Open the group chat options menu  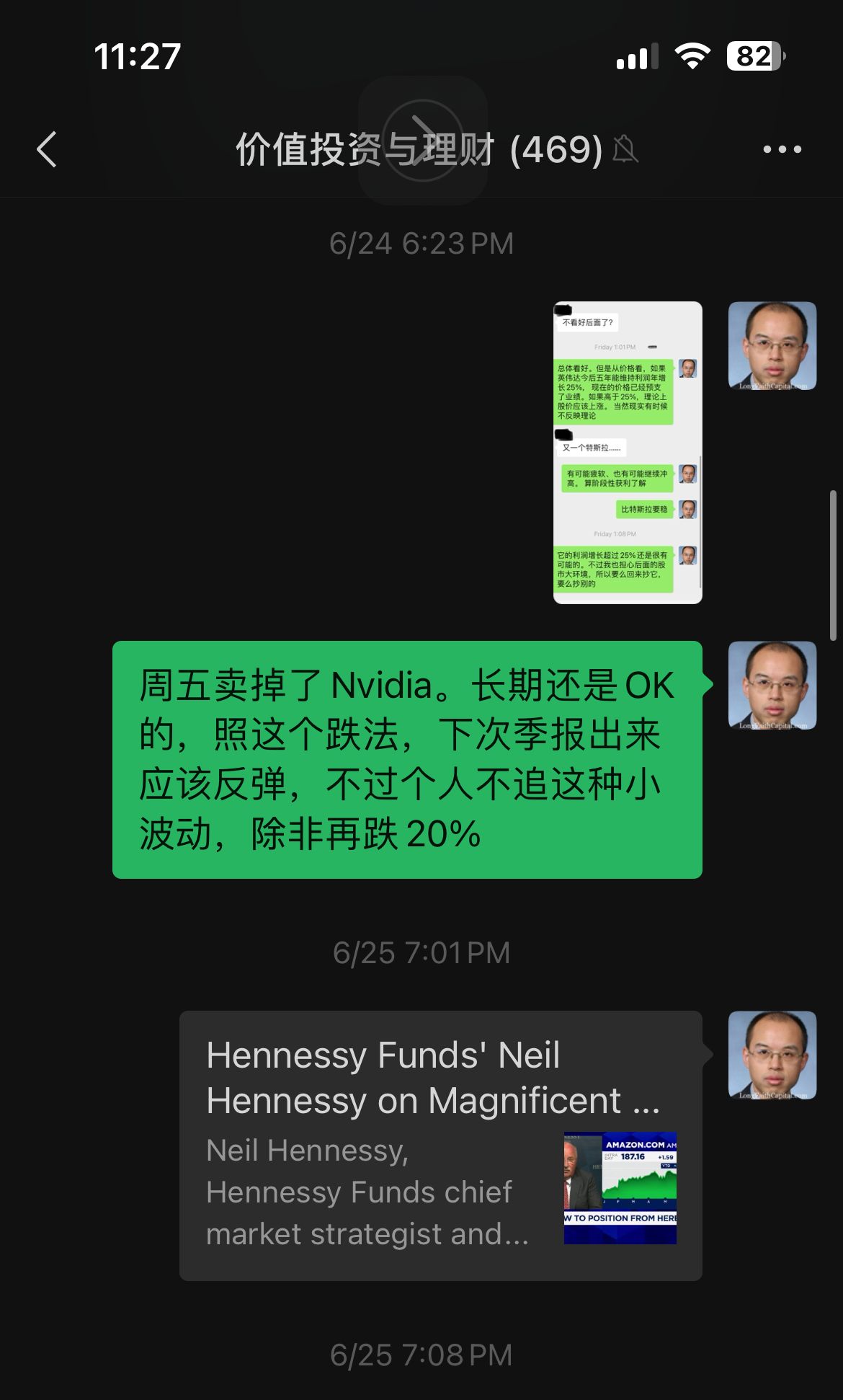tap(782, 149)
